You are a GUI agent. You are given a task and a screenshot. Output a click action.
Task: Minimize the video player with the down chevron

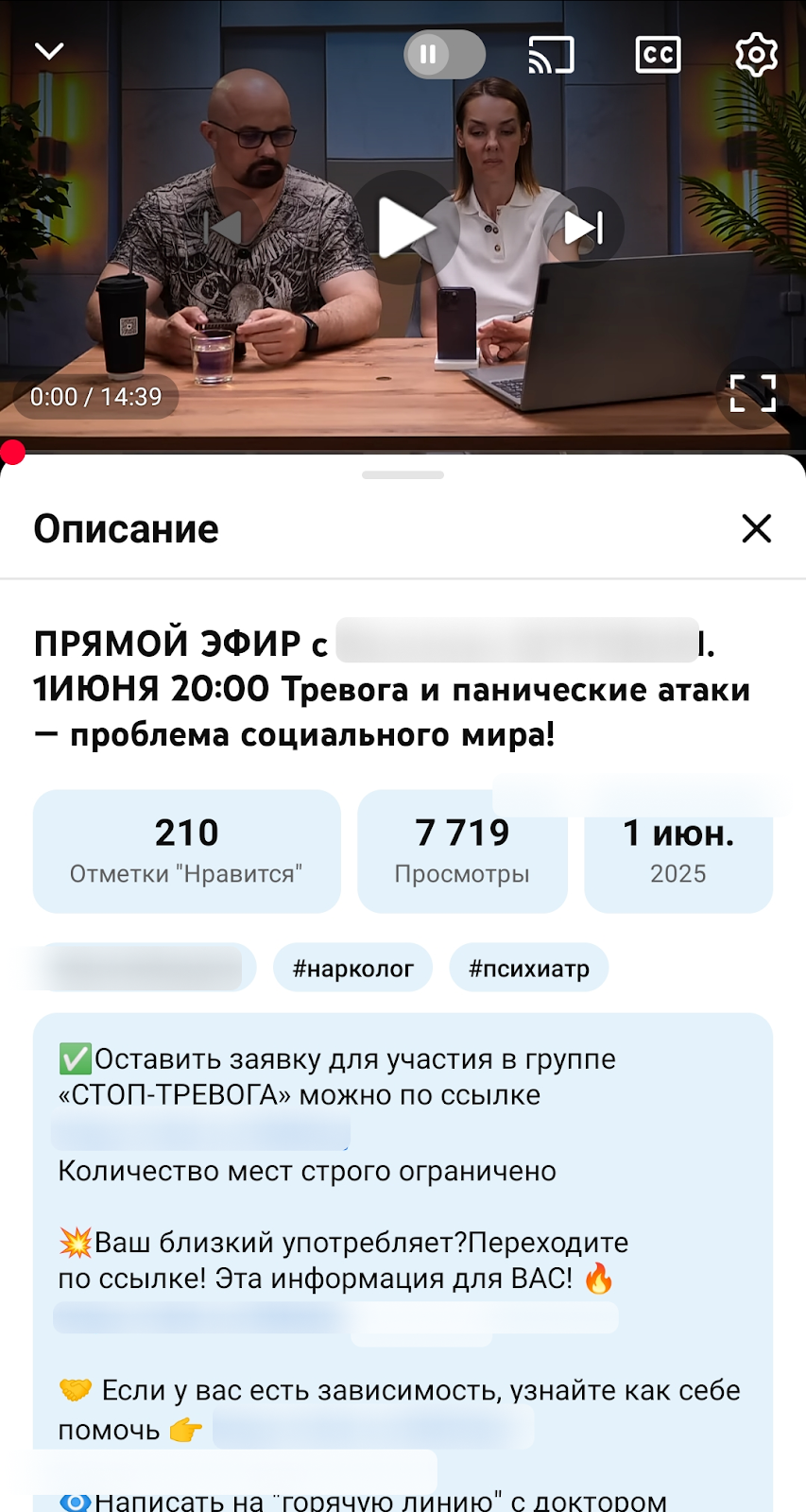click(x=49, y=51)
